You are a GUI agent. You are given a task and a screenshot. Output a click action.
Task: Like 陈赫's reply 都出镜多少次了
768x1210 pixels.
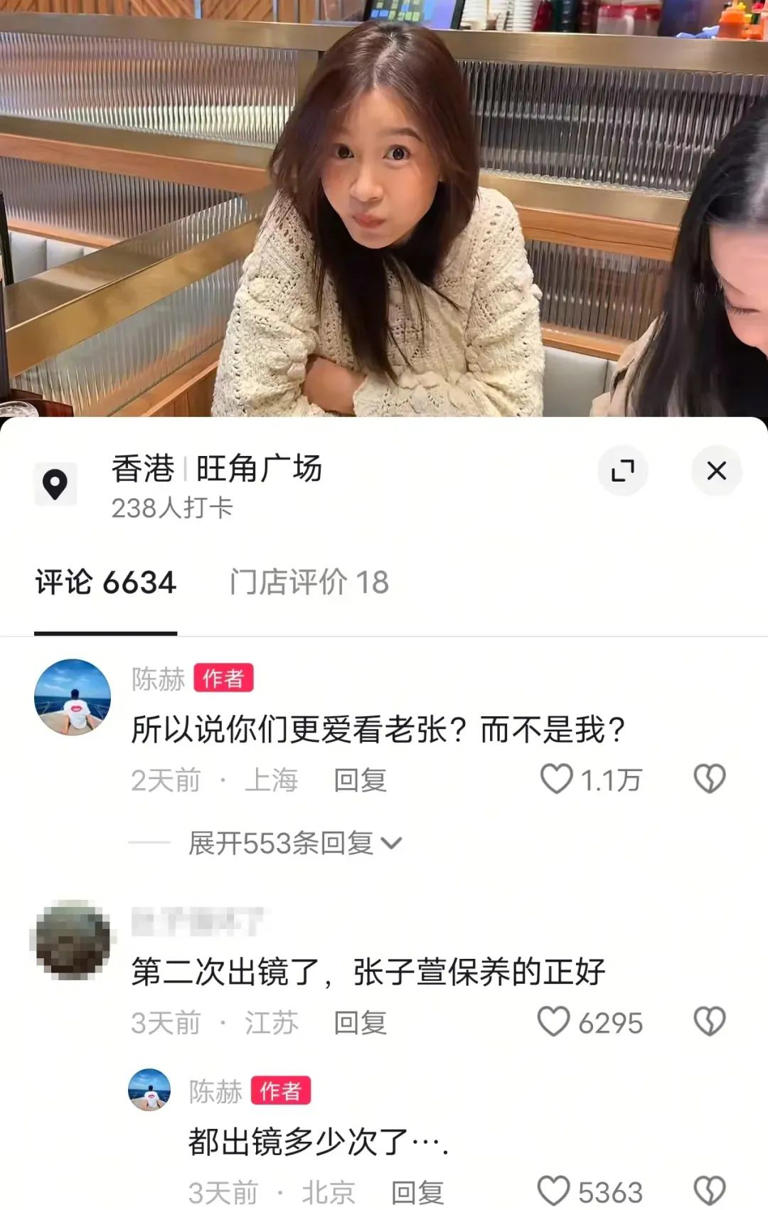(554, 1191)
